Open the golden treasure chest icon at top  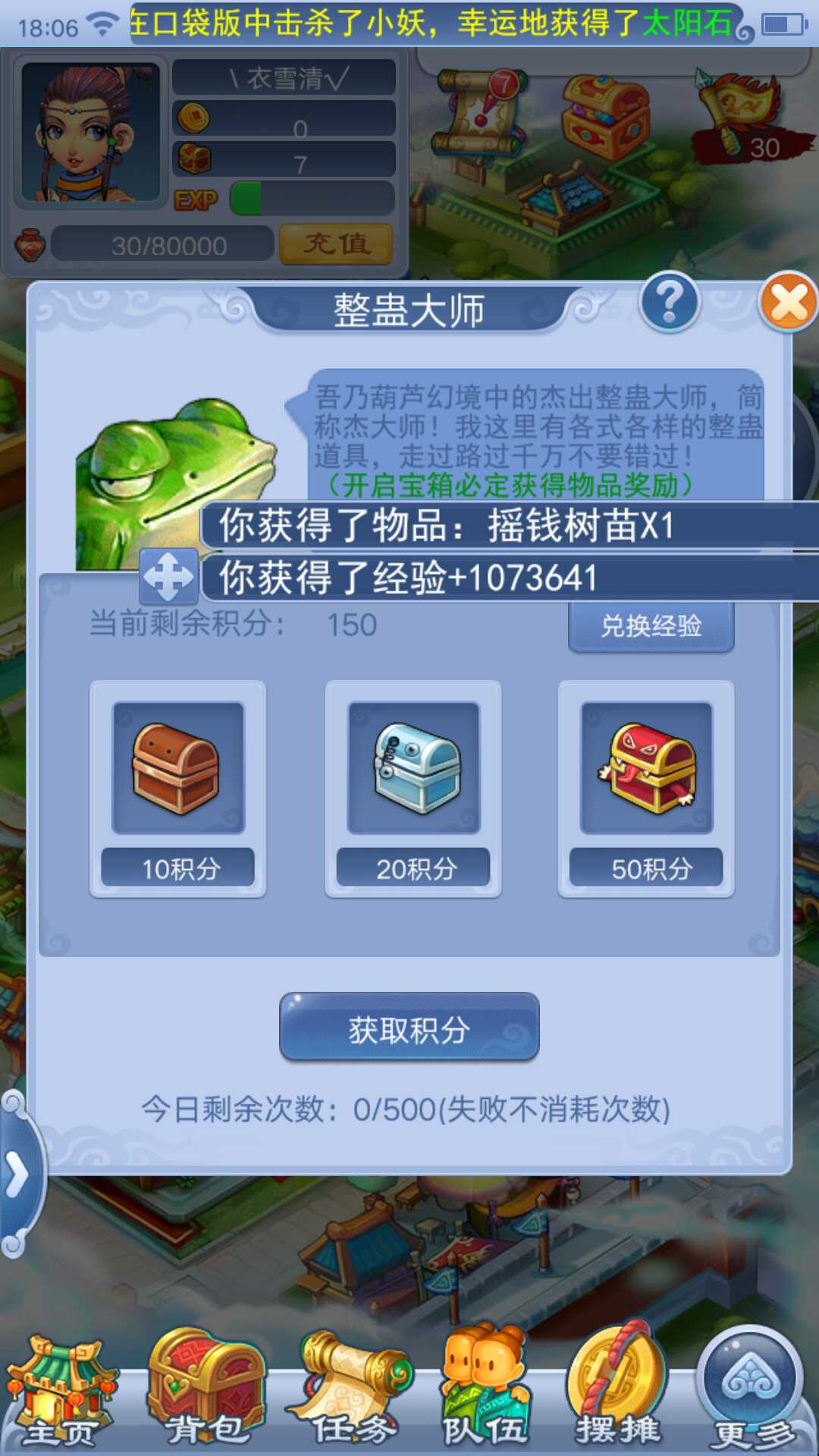(604, 118)
